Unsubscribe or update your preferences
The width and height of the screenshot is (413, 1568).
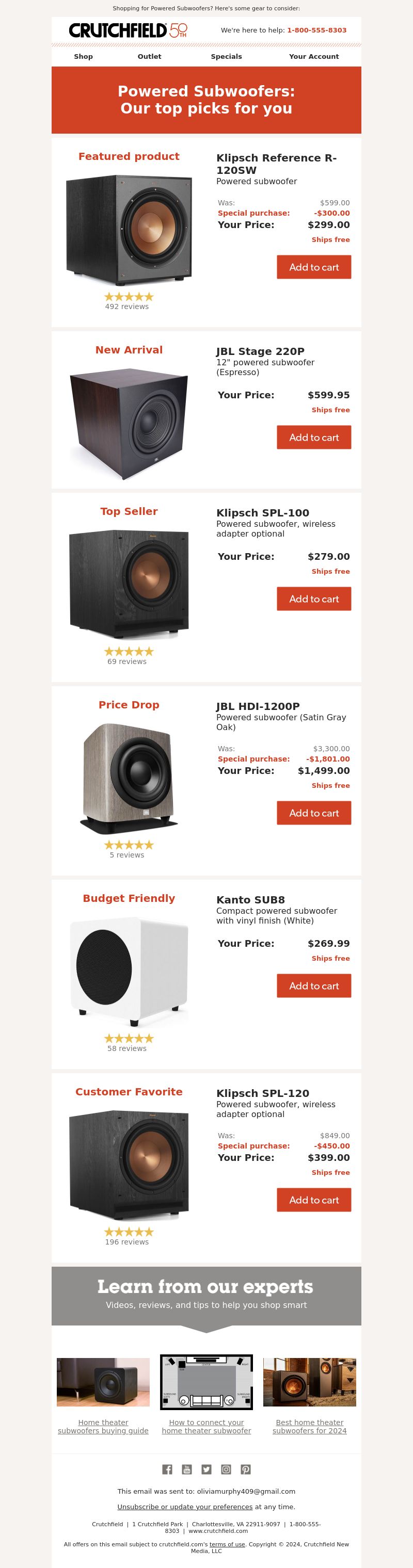[185, 1507]
